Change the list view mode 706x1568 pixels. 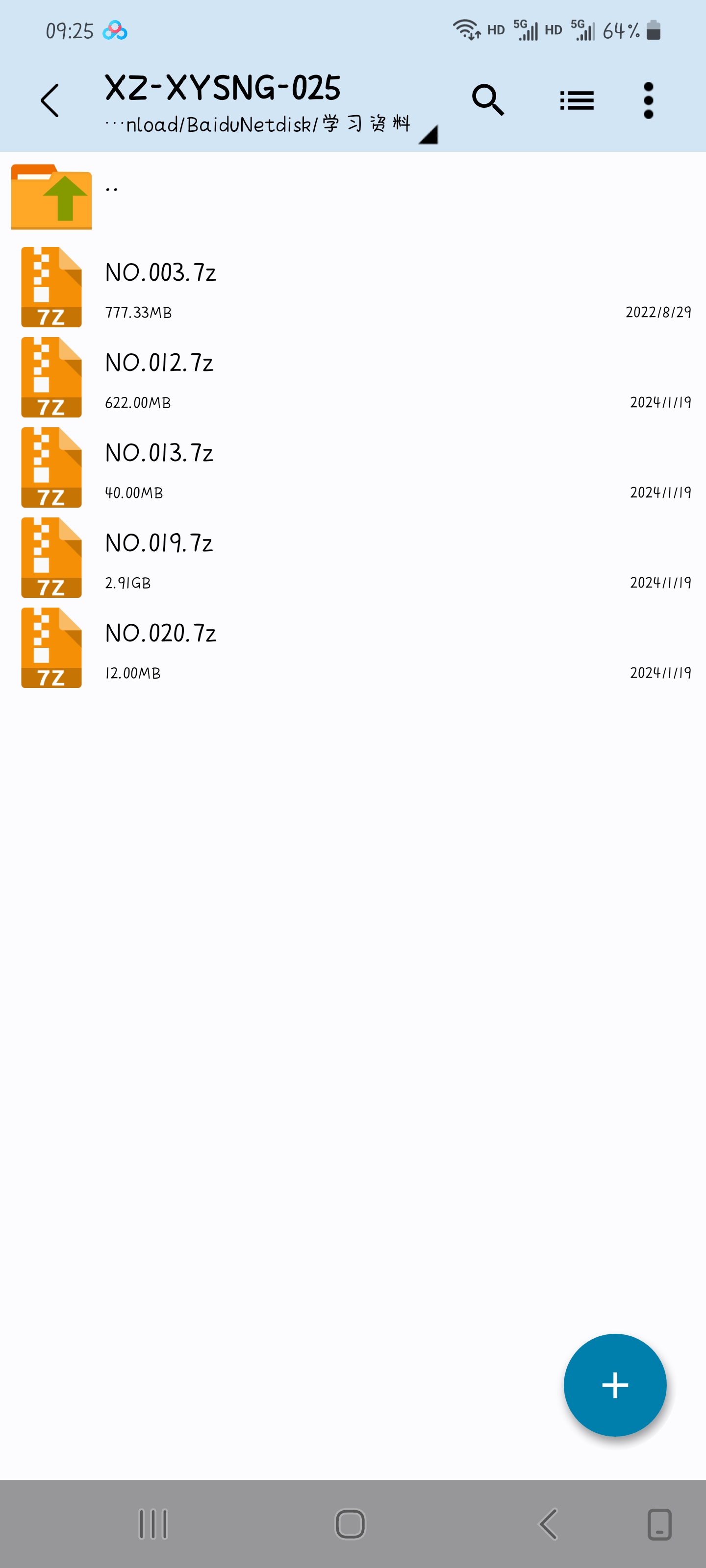[576, 100]
